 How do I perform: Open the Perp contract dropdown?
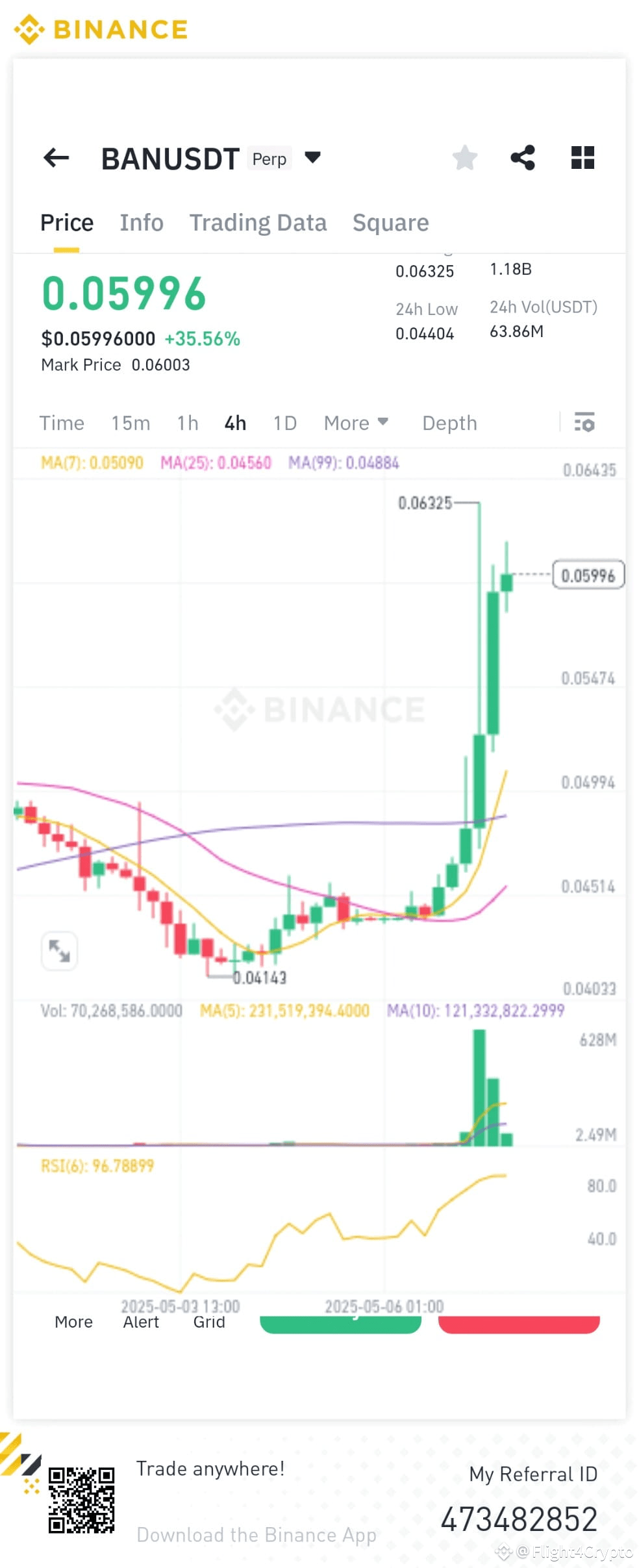tap(312, 158)
